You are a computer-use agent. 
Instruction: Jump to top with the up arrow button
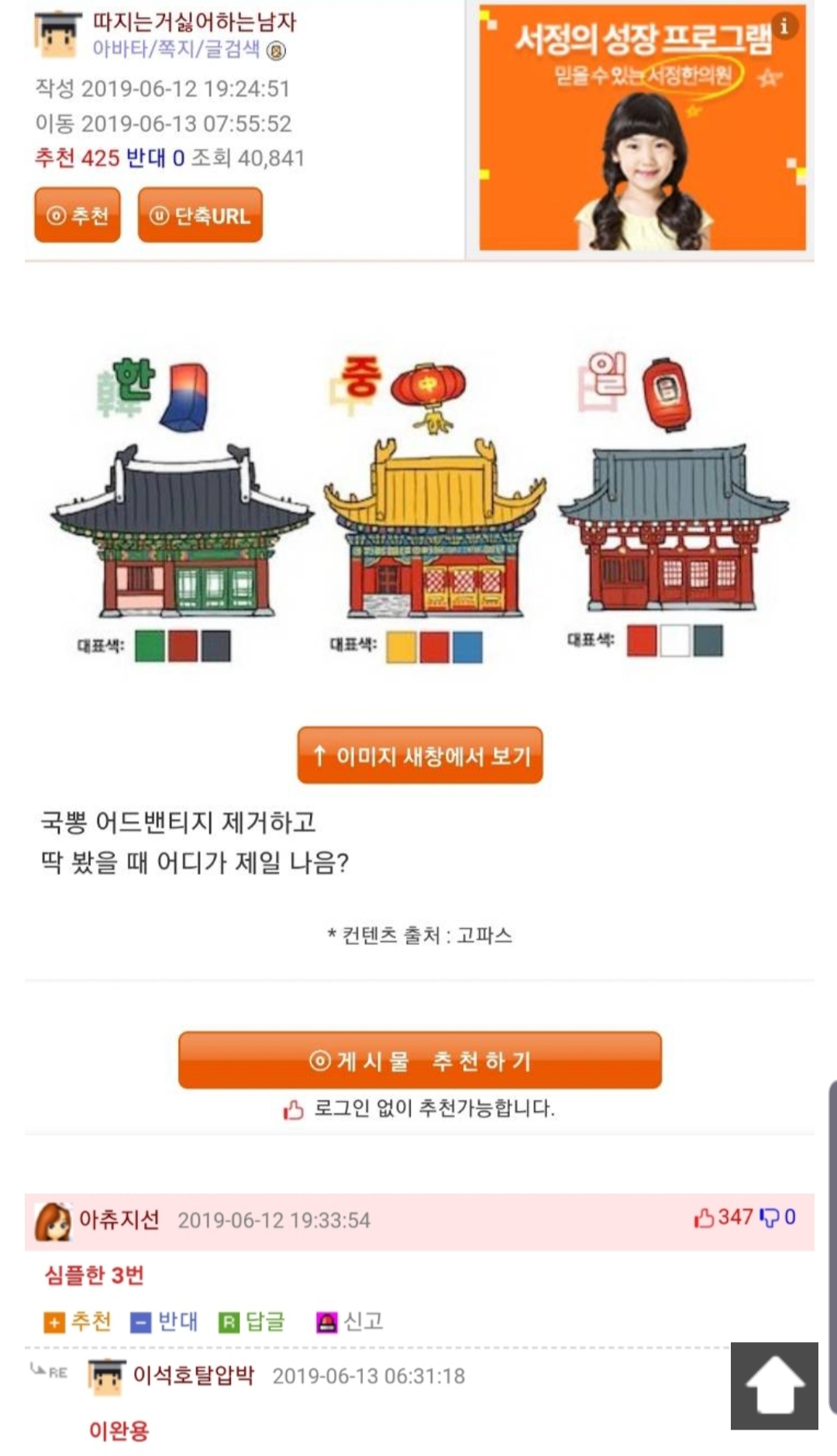(x=774, y=1385)
